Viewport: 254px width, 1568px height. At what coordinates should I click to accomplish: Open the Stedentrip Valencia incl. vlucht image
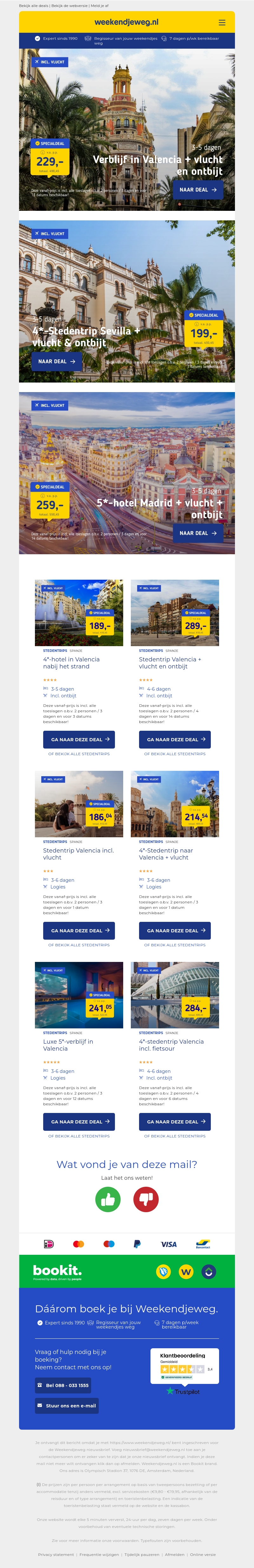coord(79,804)
